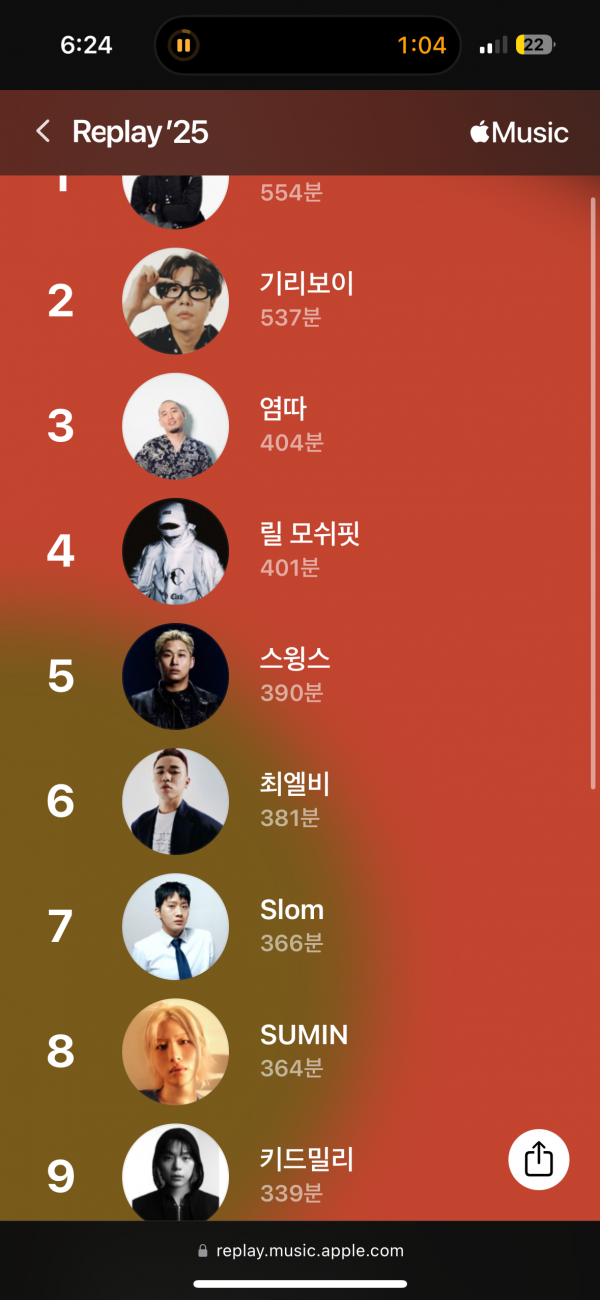The width and height of the screenshot is (600, 1300).
Task: View artist 키드밀리
Action: [306, 1160]
